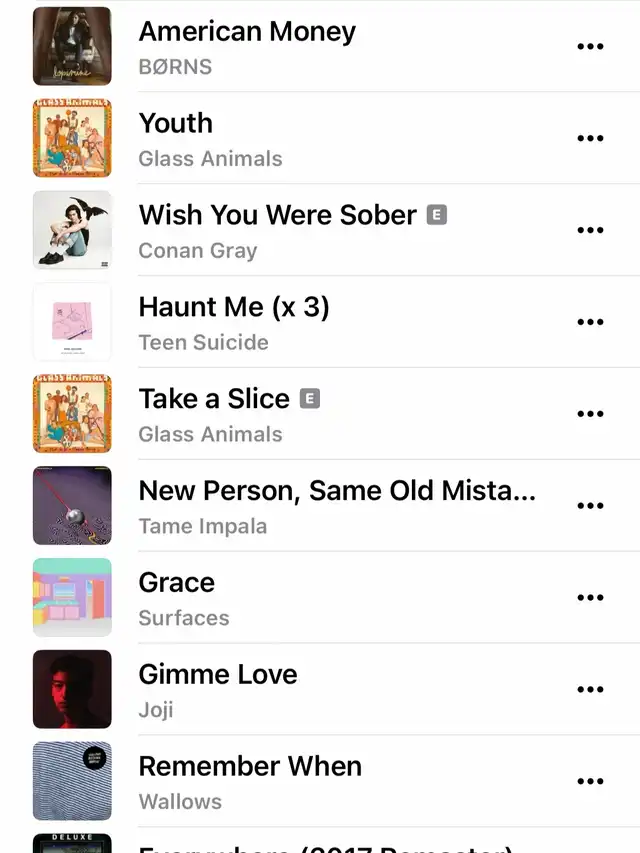640x853 pixels.
Task: Open the three-dot menu for Gimme Love
Action: click(591, 690)
